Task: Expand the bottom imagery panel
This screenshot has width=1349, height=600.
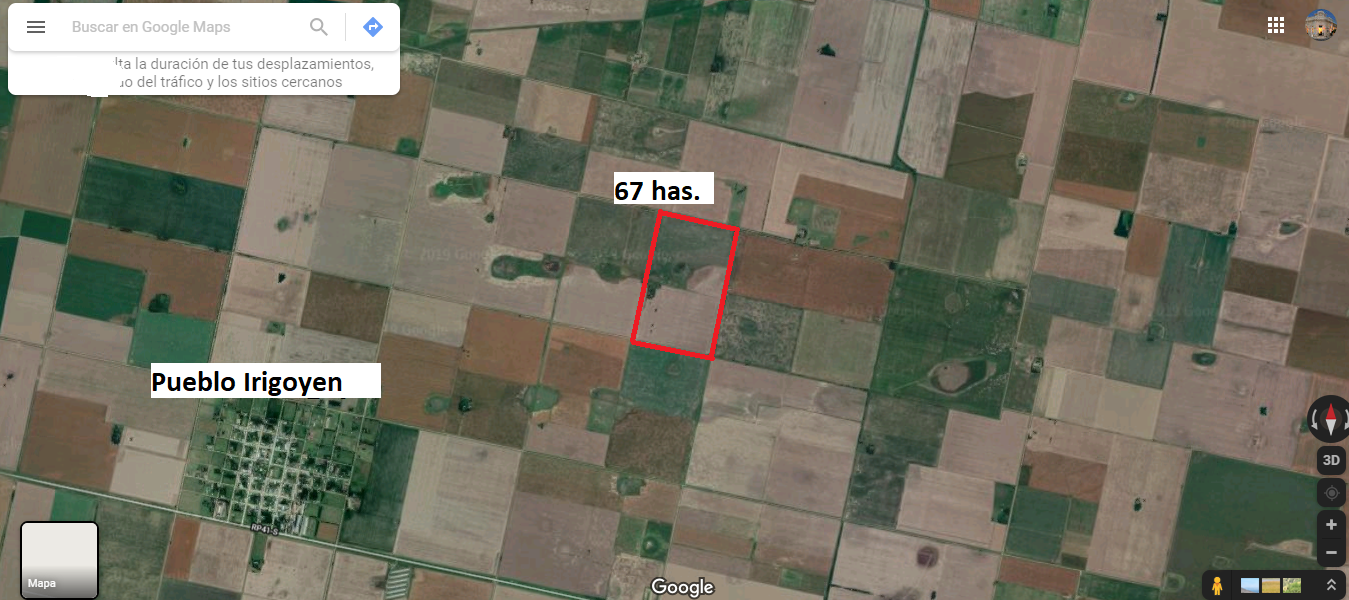Action: click(x=1331, y=585)
